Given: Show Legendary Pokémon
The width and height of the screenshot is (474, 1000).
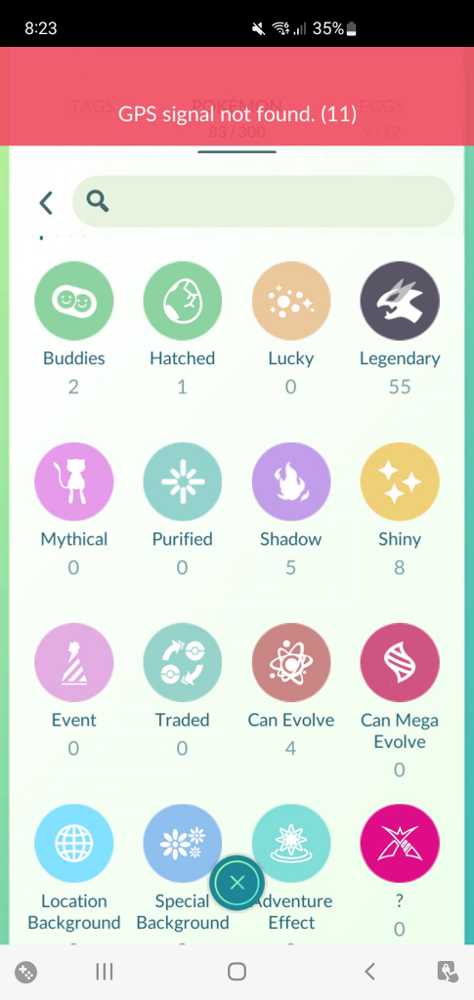Looking at the screenshot, I should pos(400,301).
